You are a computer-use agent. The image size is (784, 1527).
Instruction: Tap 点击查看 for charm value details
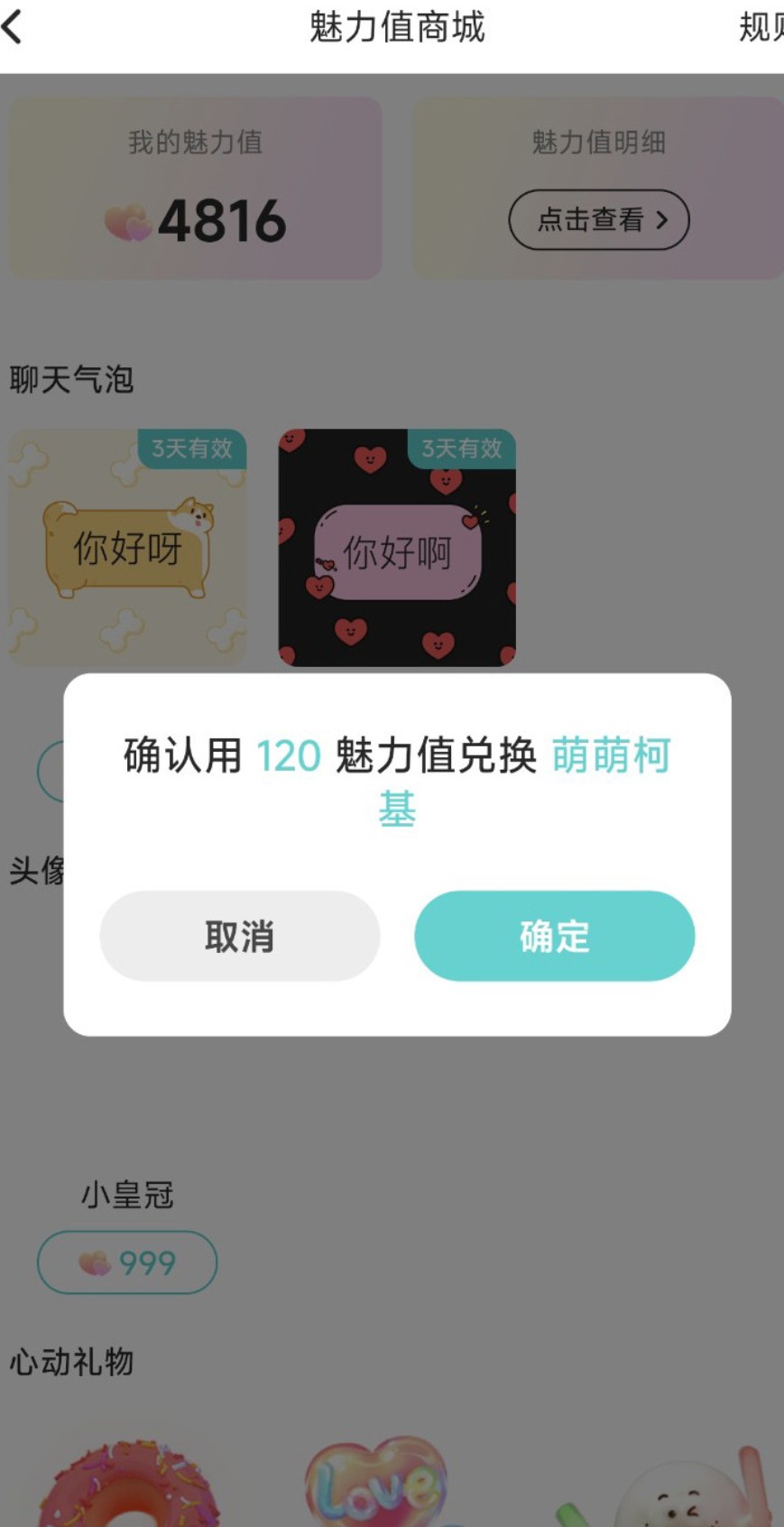[599, 219]
